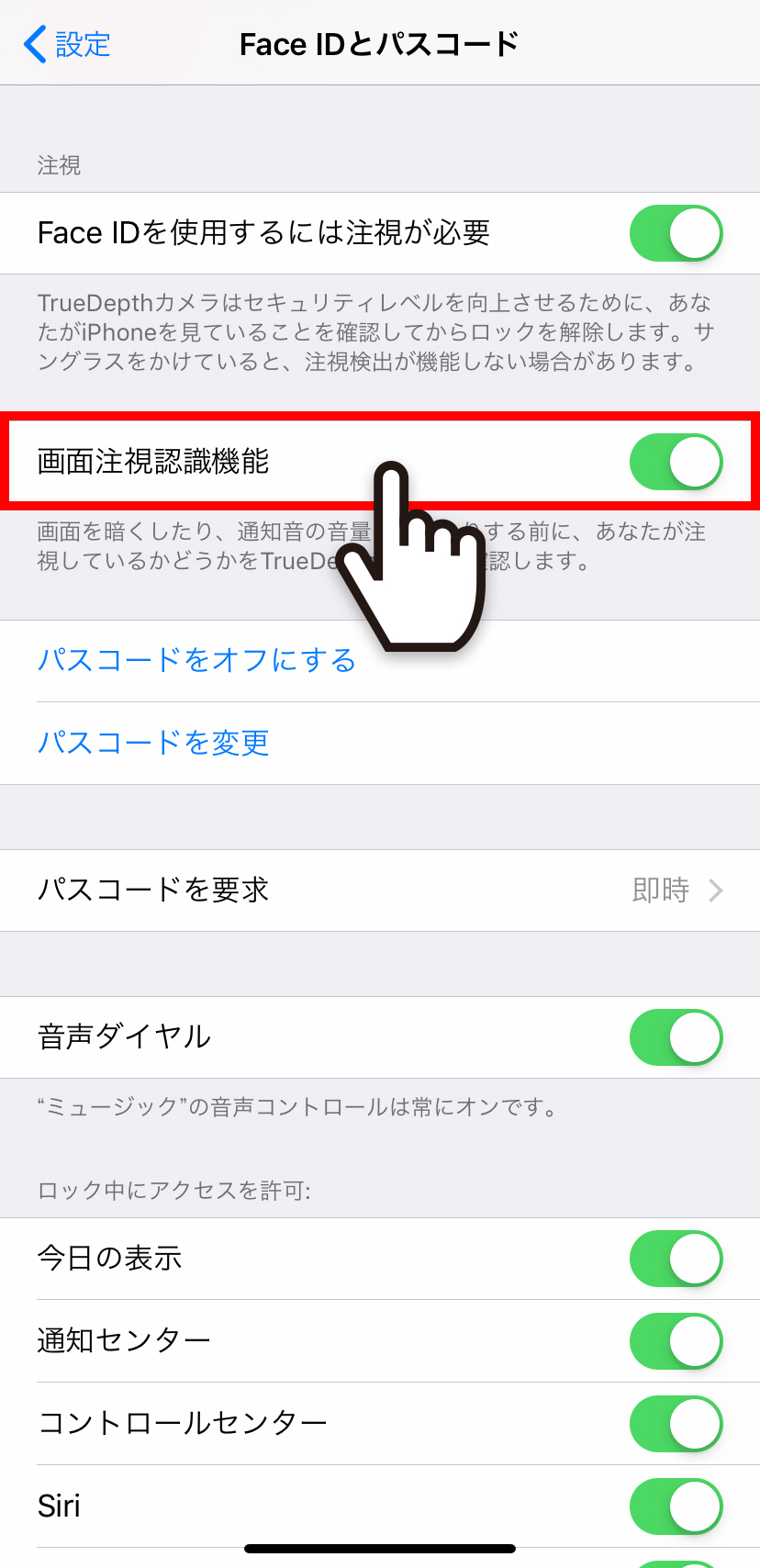Toggle Face IDを使用するには注視が必要 switch
The height and width of the screenshot is (1568, 760).
(676, 233)
